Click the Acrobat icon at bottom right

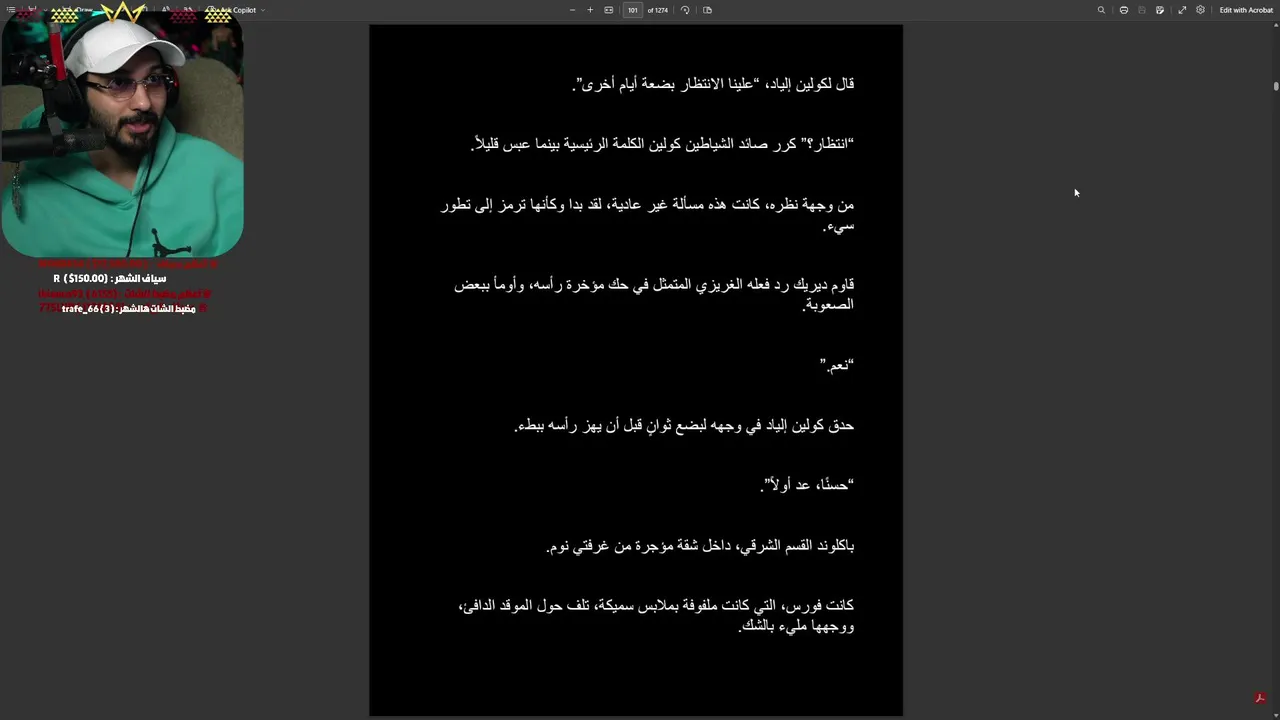1260,698
